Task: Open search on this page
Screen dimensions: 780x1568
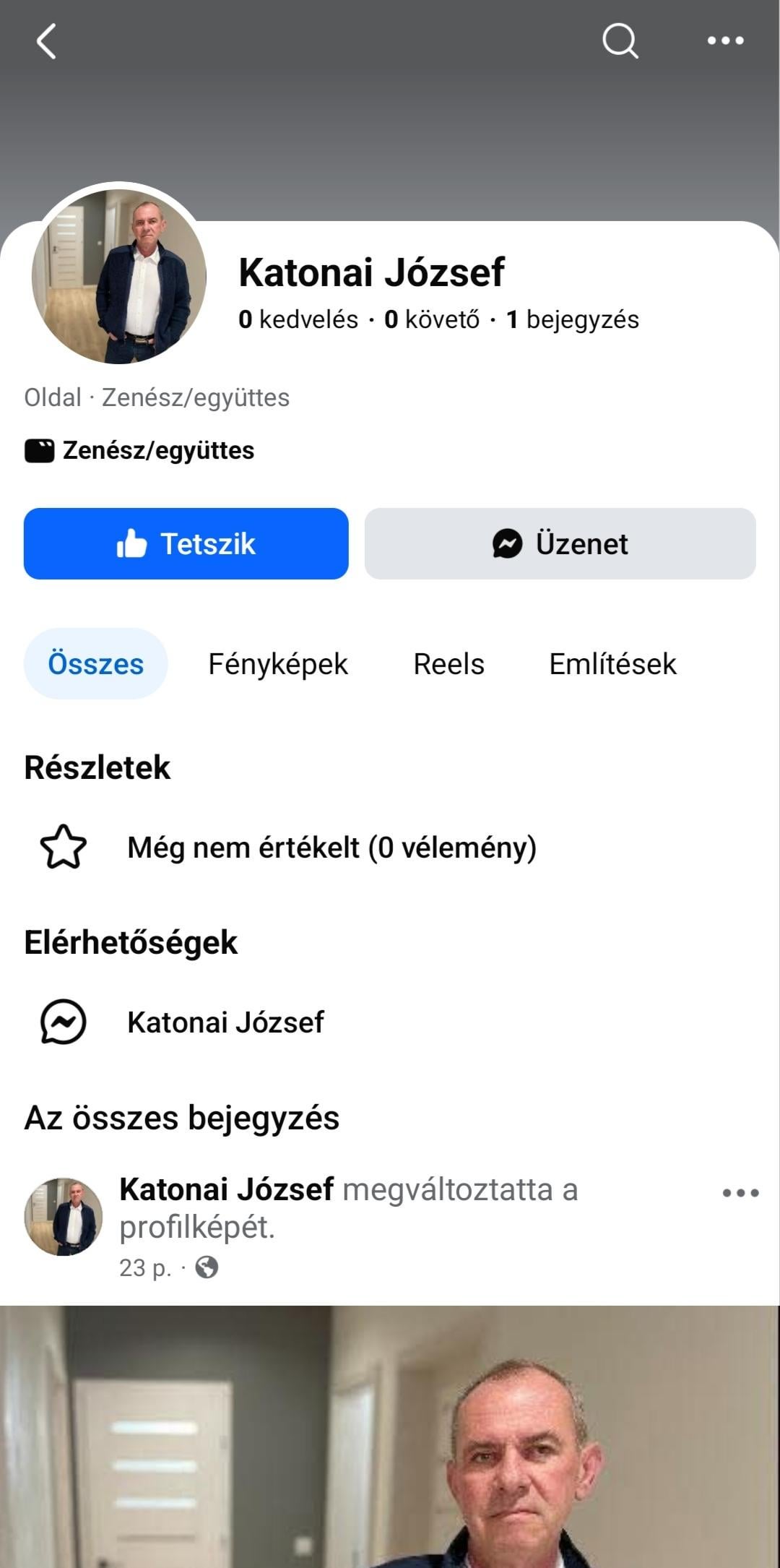Action: click(620, 40)
